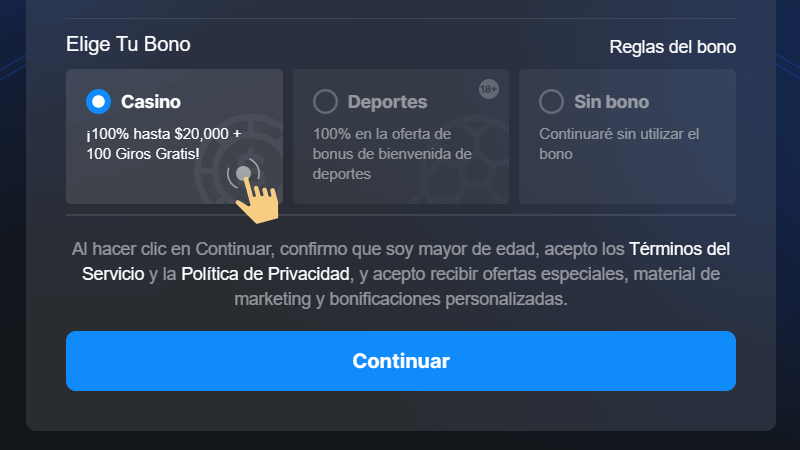Open the Política de Privacidad link
The image size is (800, 450).
point(265,274)
